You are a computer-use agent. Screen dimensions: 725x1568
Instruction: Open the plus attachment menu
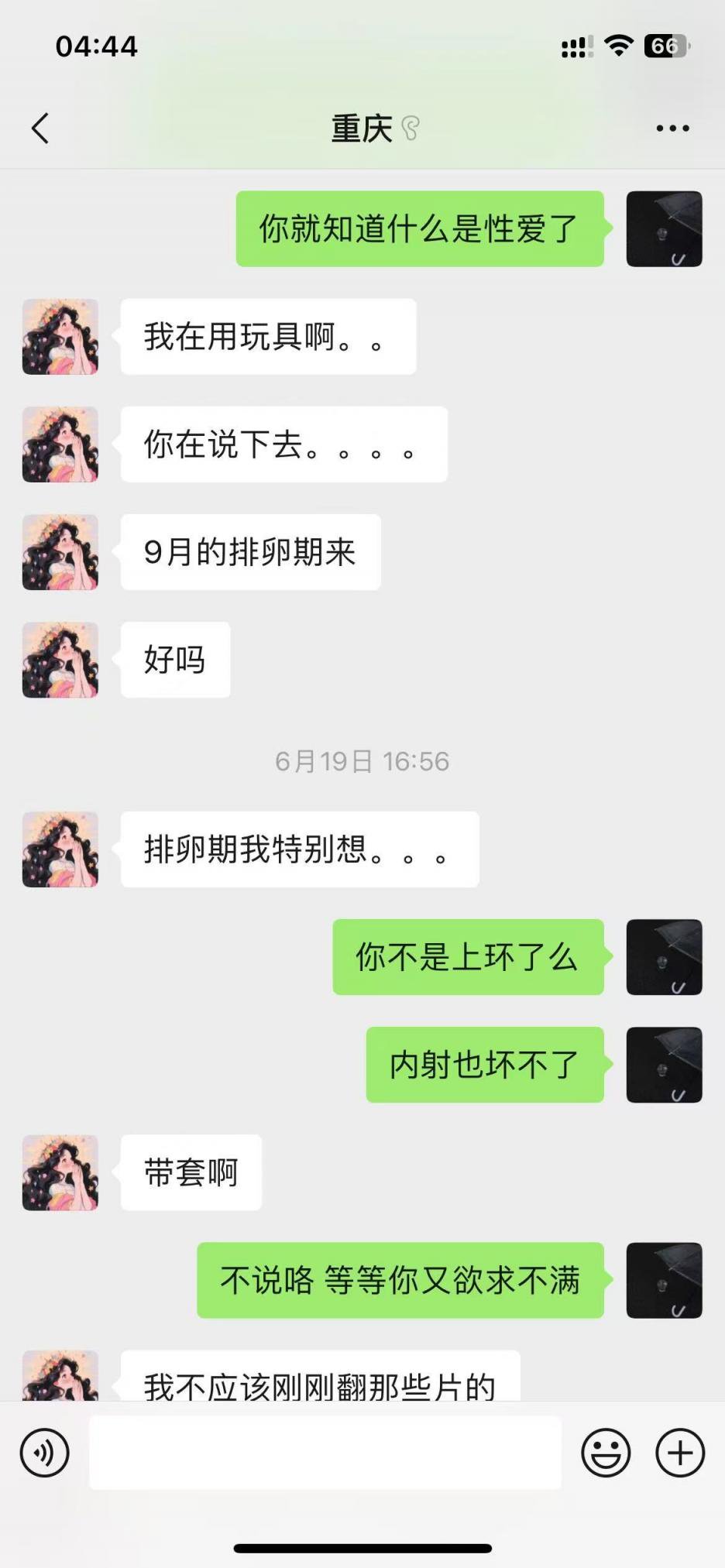tap(680, 1453)
